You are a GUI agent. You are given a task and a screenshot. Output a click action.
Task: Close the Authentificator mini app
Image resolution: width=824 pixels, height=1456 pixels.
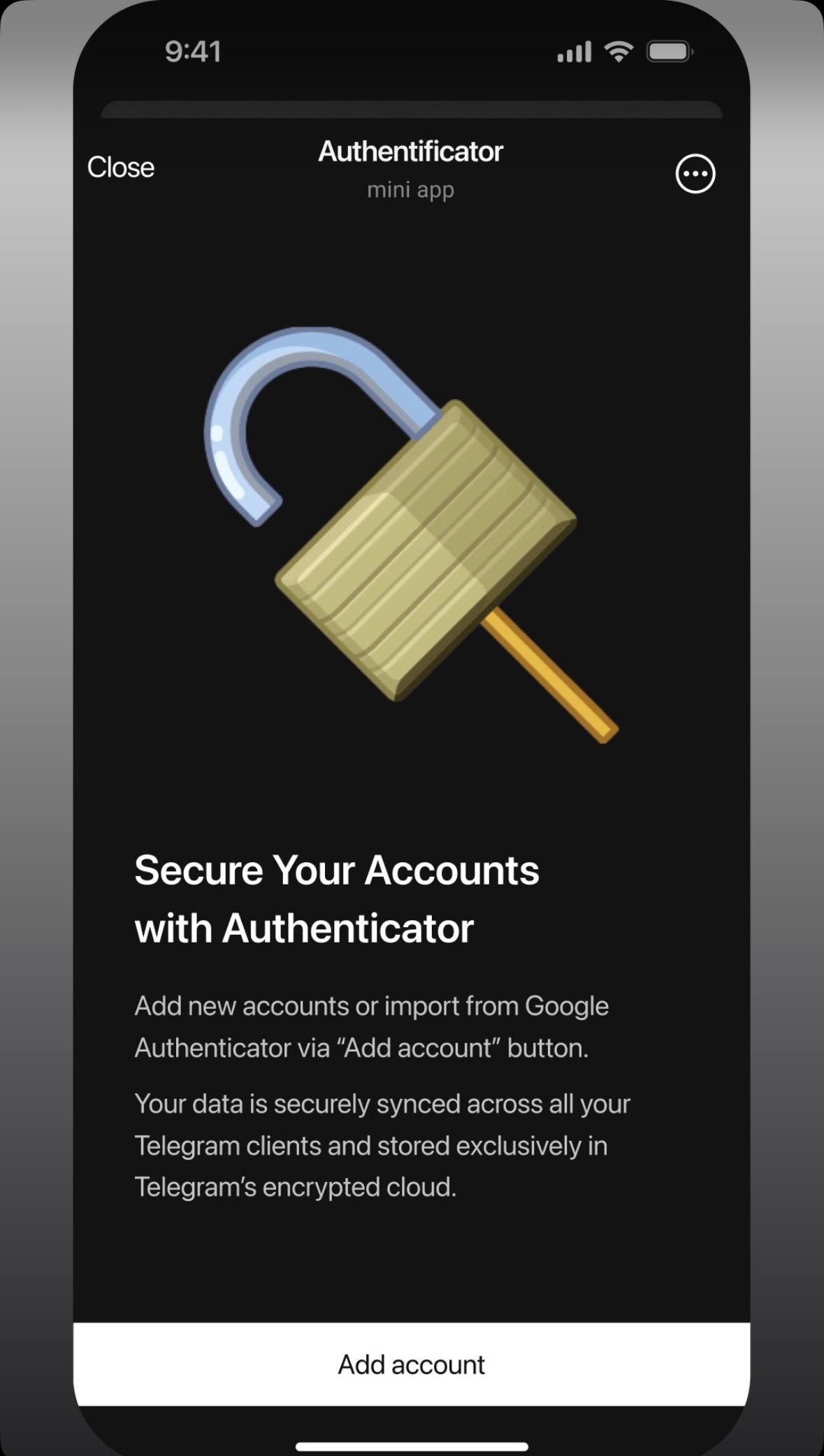pos(121,168)
